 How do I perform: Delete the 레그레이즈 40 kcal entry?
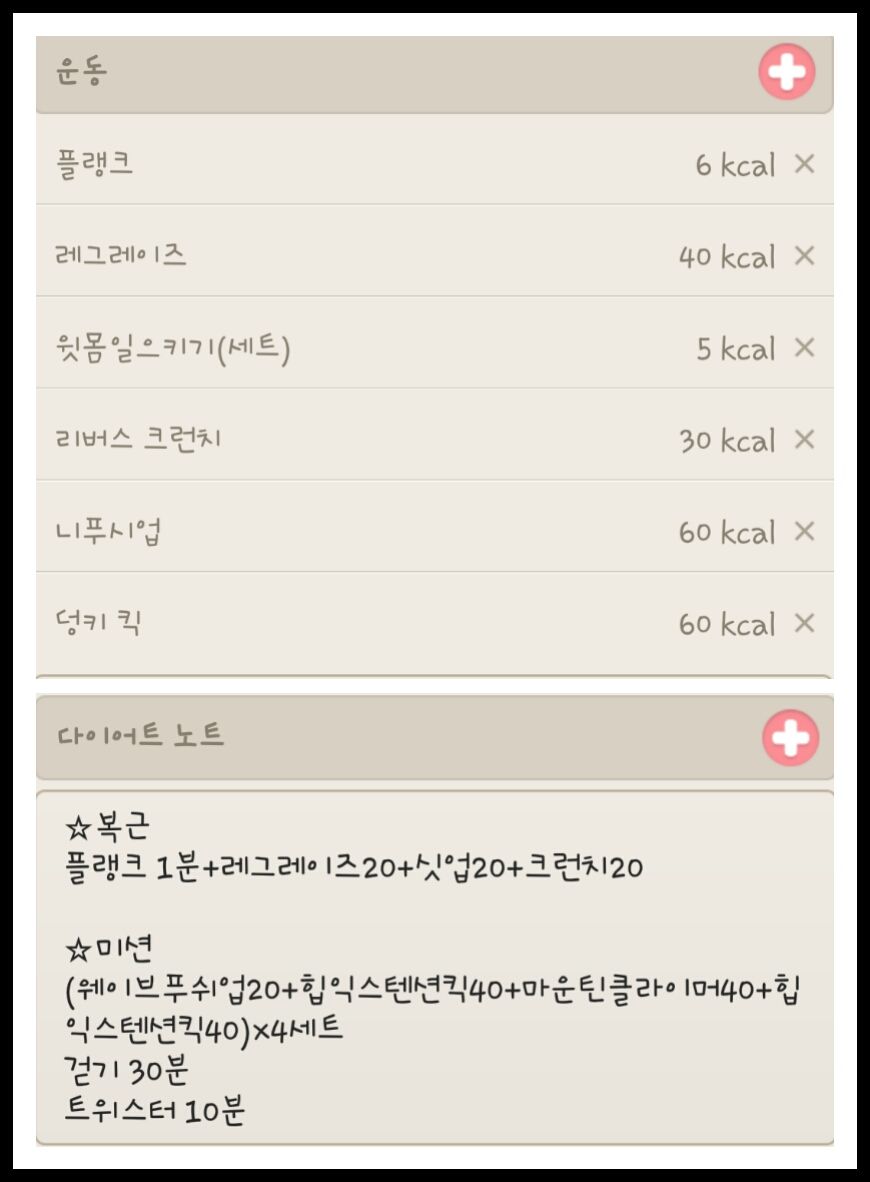[x=804, y=256]
